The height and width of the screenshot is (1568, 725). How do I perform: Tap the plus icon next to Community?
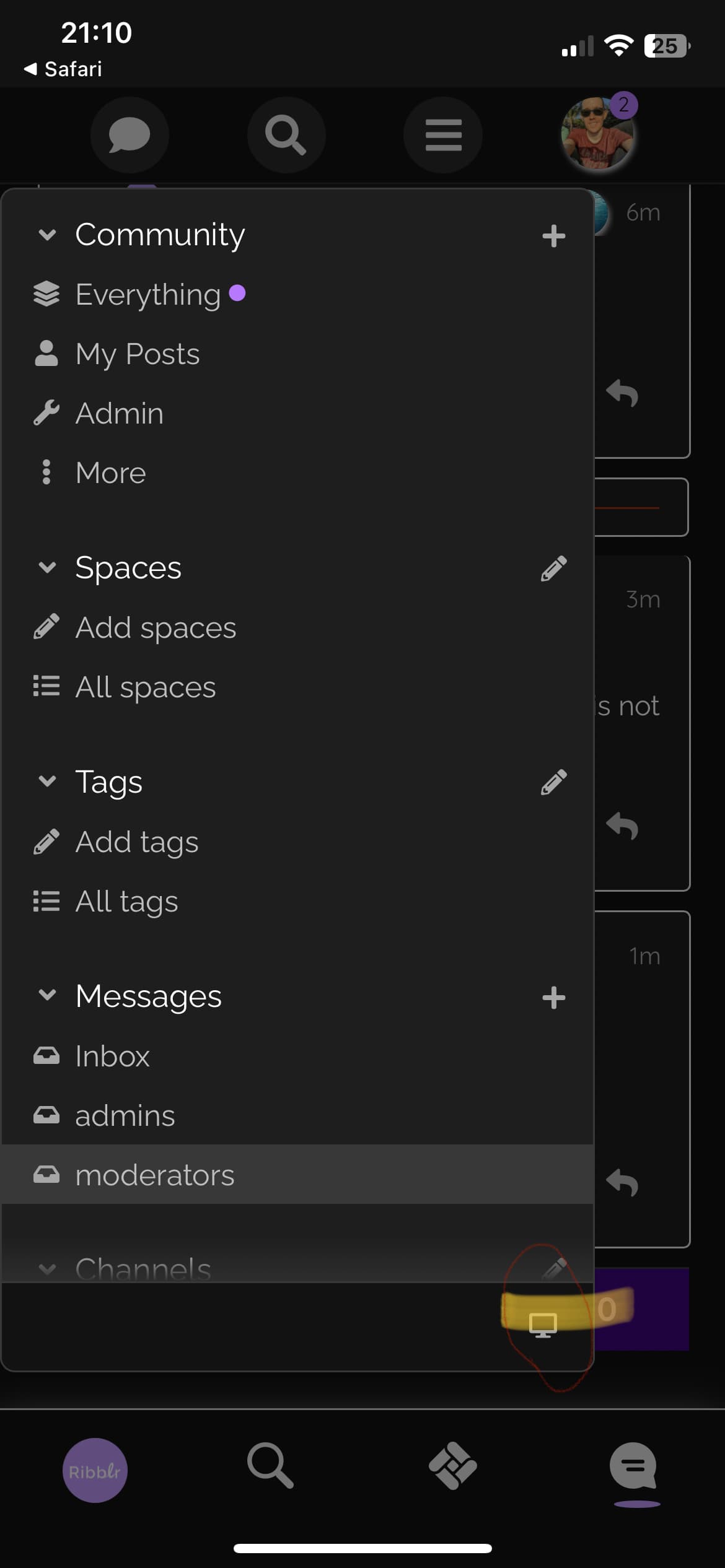(x=553, y=236)
